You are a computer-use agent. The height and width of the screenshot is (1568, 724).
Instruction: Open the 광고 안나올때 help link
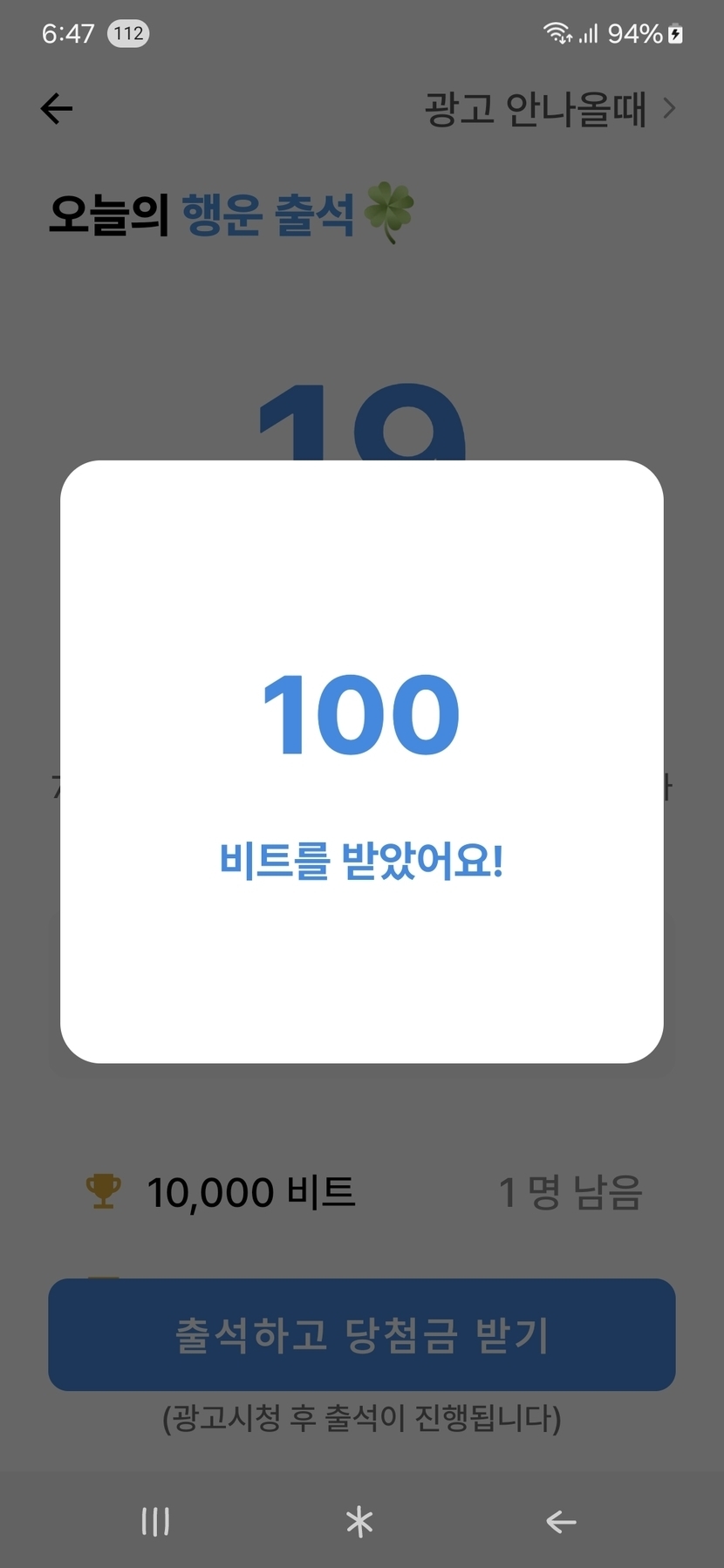coord(550,109)
